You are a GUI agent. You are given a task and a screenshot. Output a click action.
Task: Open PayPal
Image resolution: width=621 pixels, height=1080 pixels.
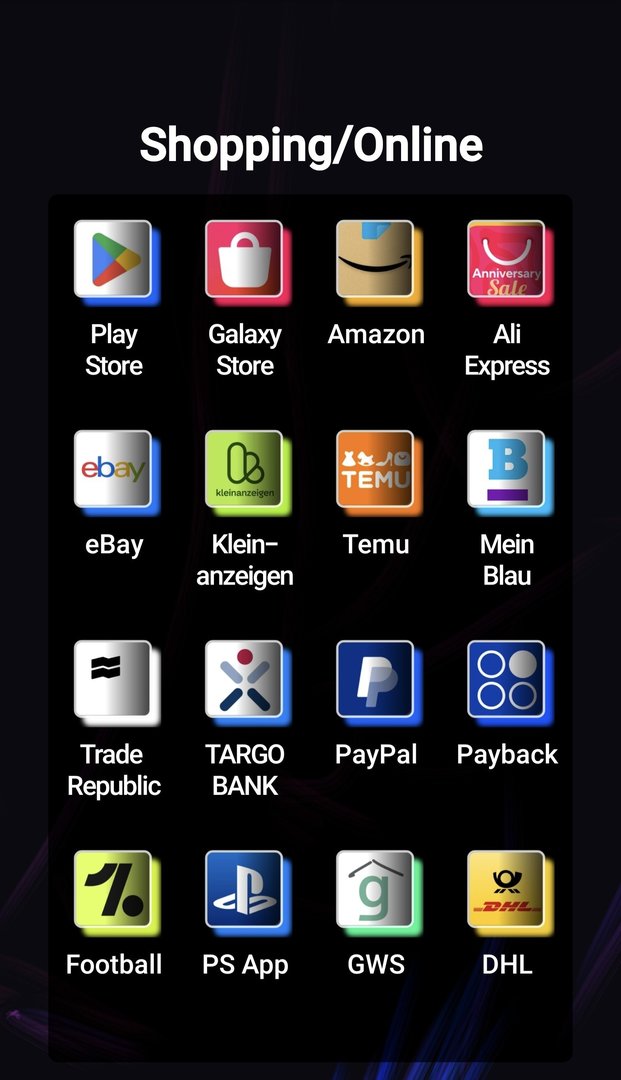[x=375, y=680]
